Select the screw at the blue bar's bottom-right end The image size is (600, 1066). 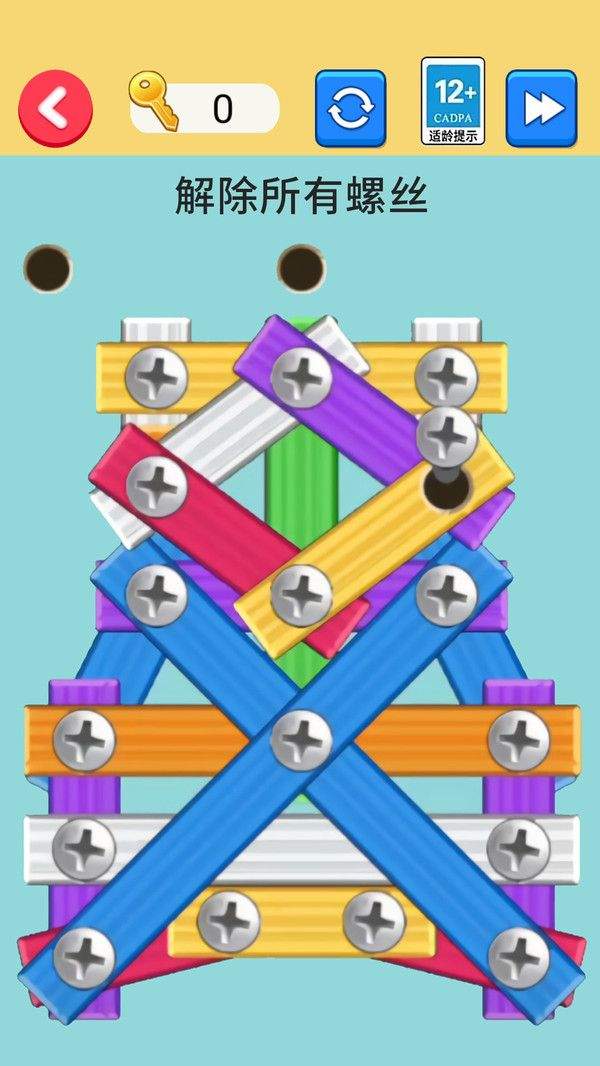[519, 958]
